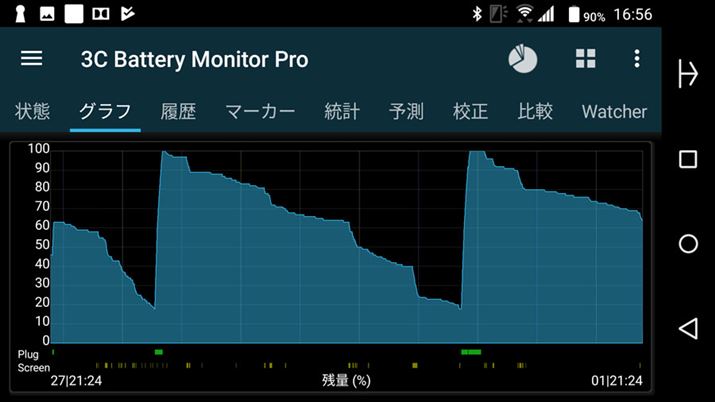Open the hamburger navigation drawer
Viewport: 715px width, 402px height.
(32, 58)
